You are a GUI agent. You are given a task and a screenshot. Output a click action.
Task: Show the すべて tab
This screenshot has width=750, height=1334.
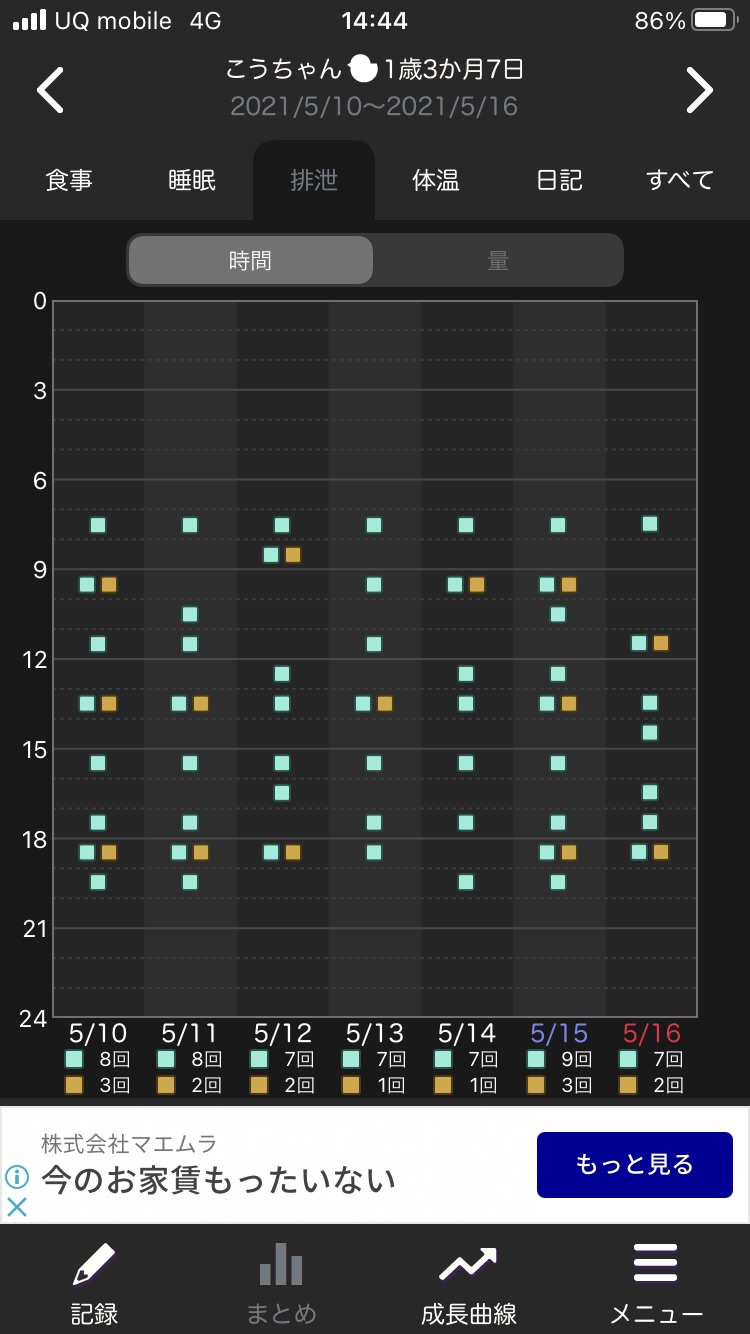pos(681,180)
